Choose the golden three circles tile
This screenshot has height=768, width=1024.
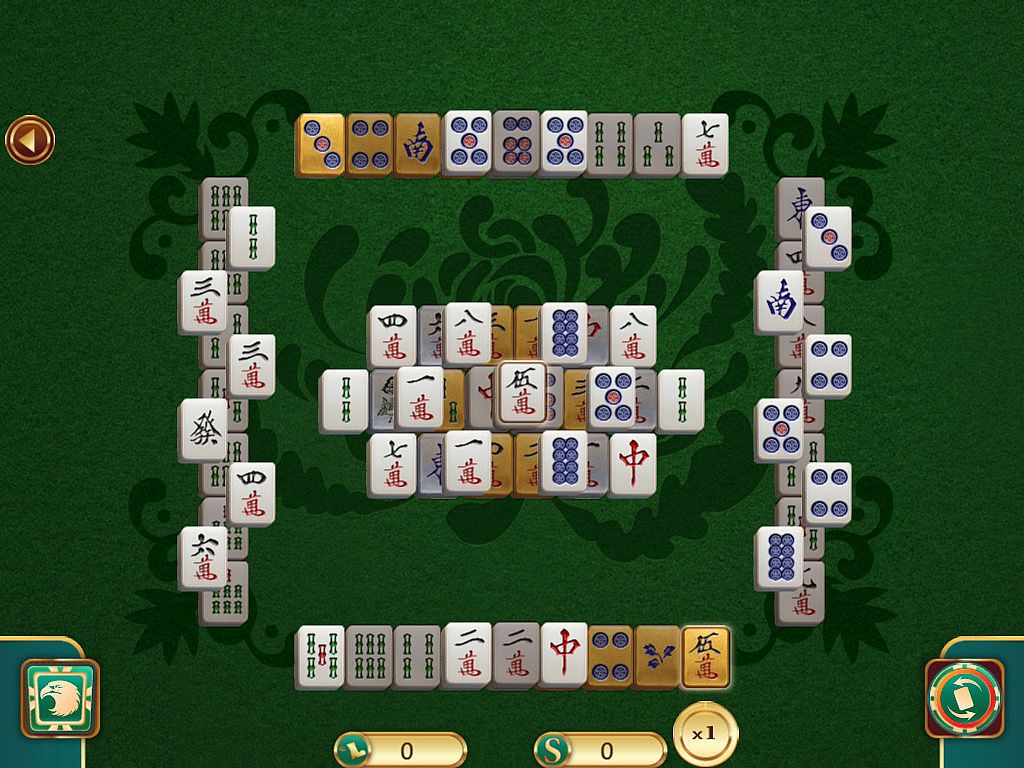(x=320, y=145)
